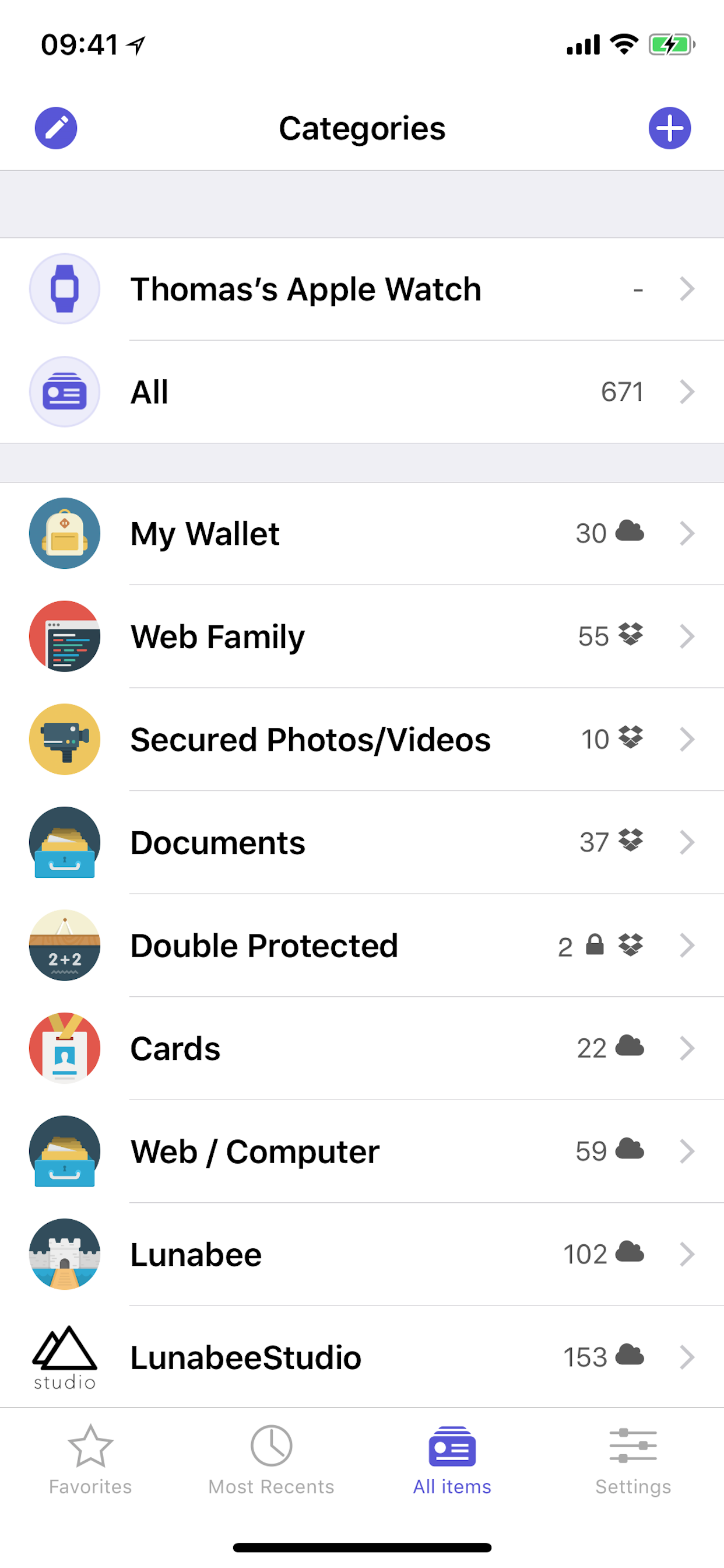This screenshot has height=1568, width=724.
Task: Expand the All category with its chevron
Action: pyautogui.click(x=687, y=391)
